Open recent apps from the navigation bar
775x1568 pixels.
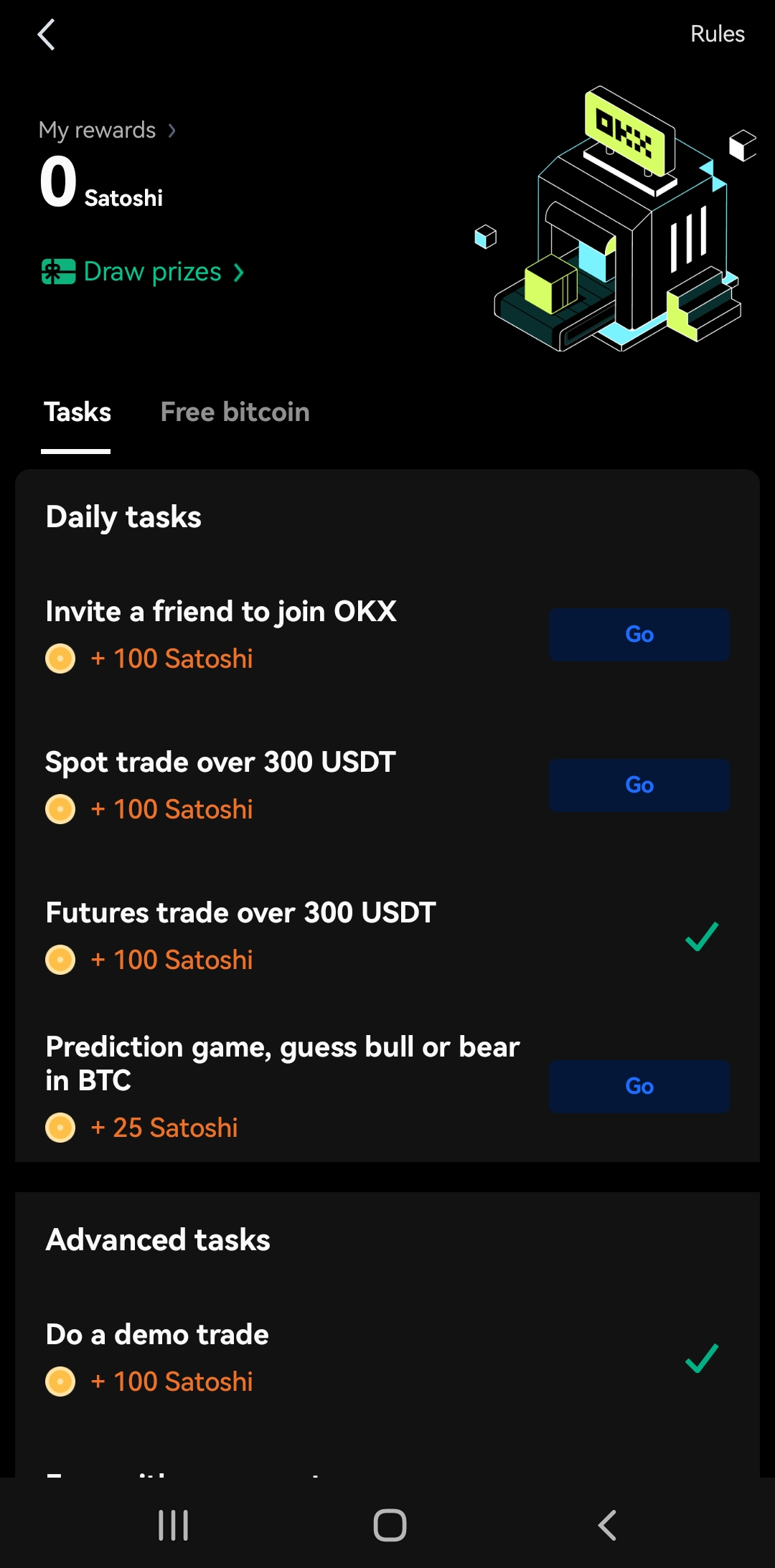point(173,1525)
